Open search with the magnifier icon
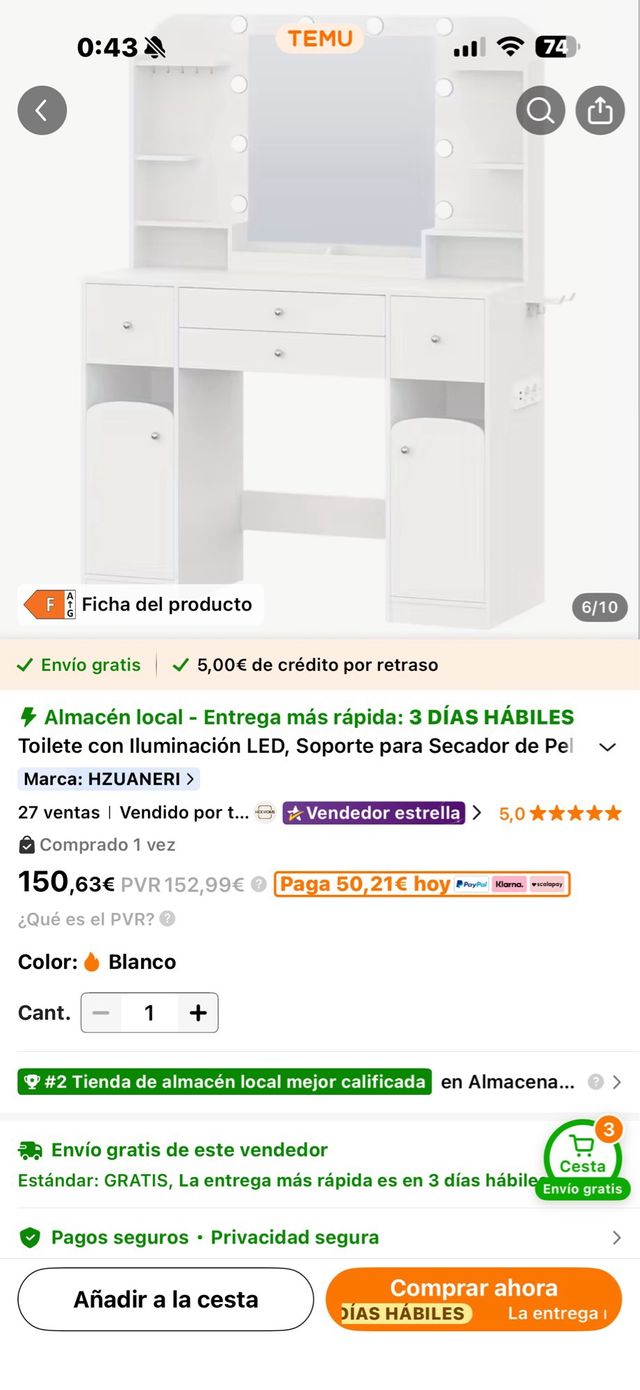Screen dimensions: 640x1390 pyautogui.click(x=540, y=111)
